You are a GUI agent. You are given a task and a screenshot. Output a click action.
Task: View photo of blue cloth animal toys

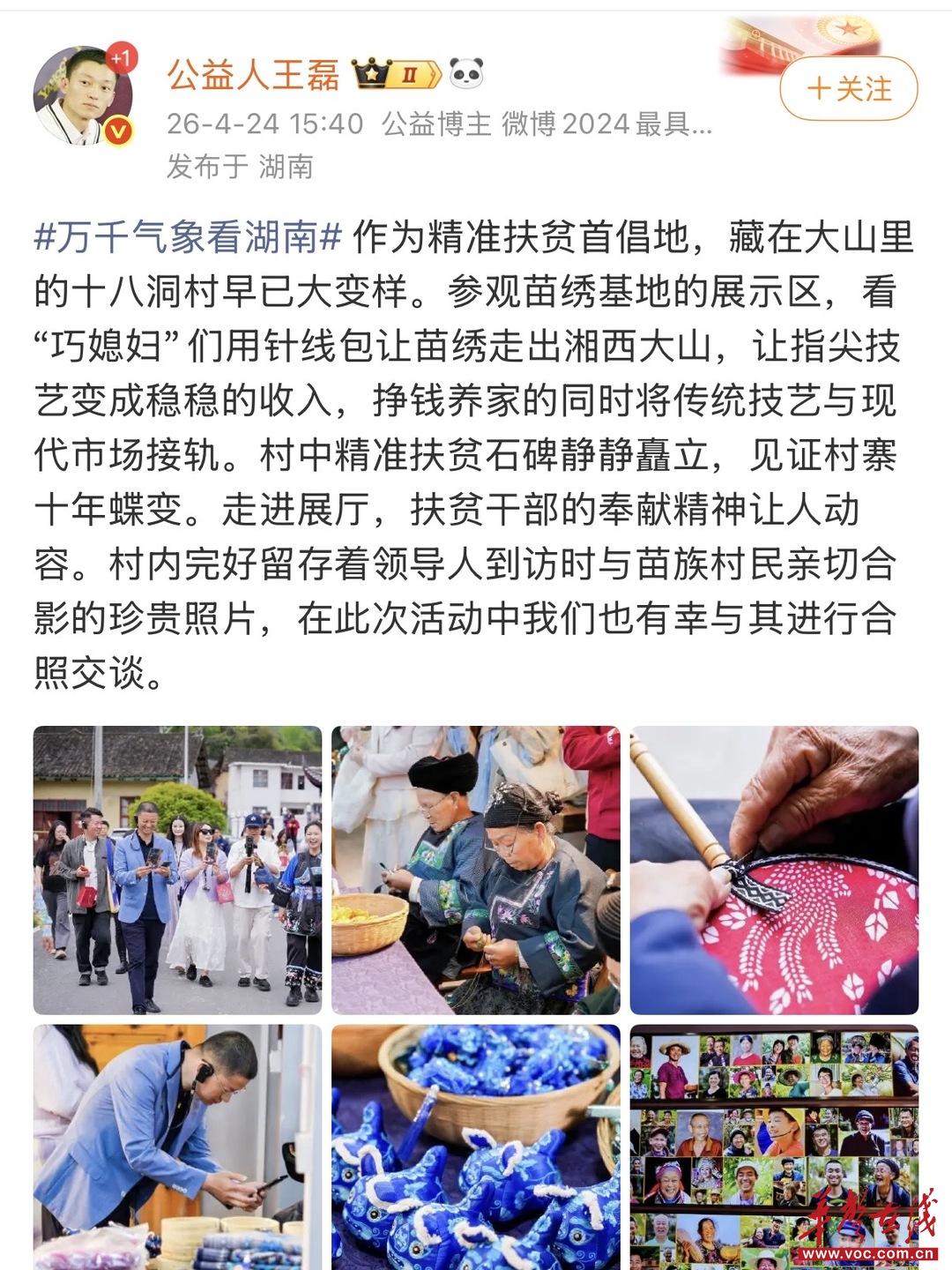point(476,1147)
